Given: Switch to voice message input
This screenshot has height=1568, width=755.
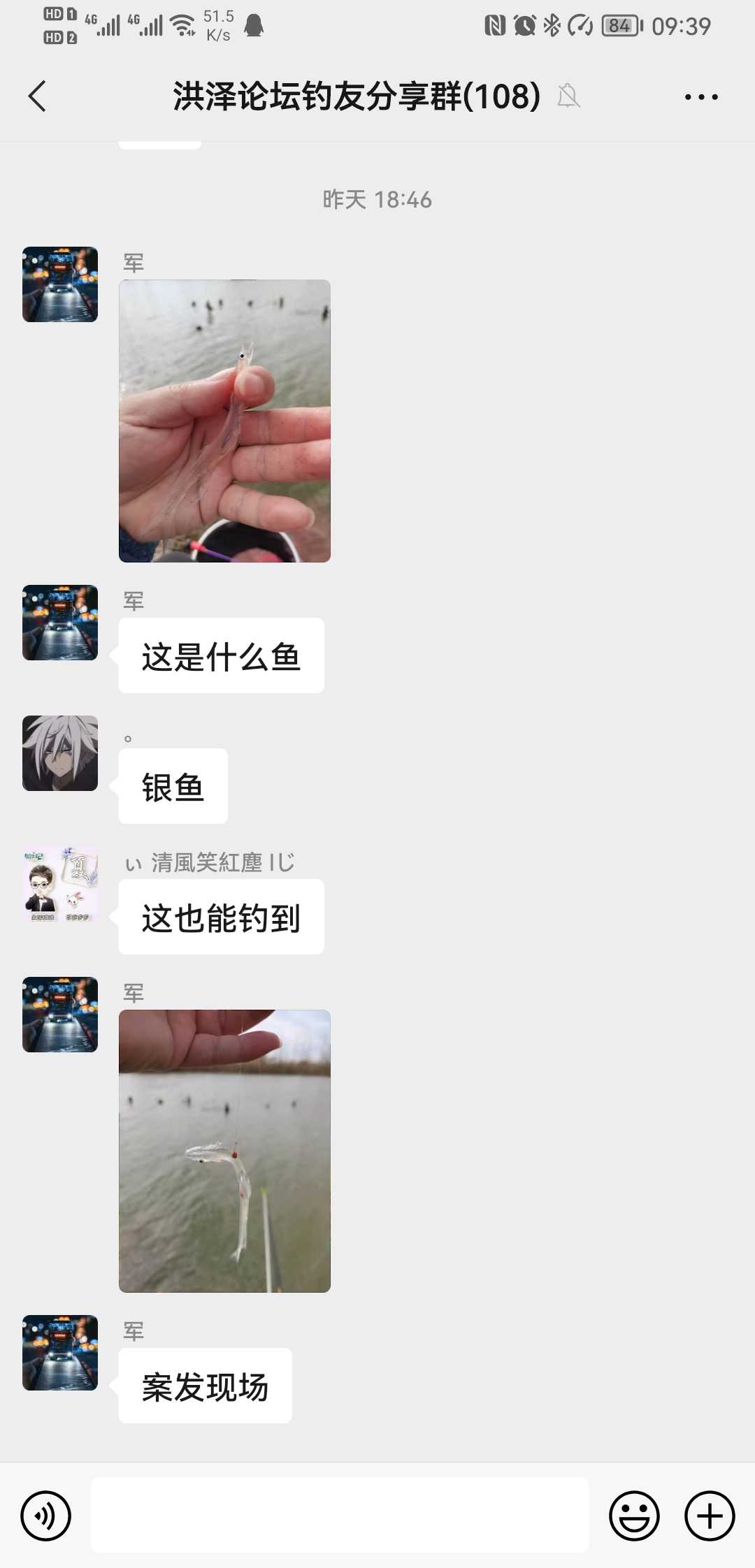Looking at the screenshot, I should point(46,1516).
